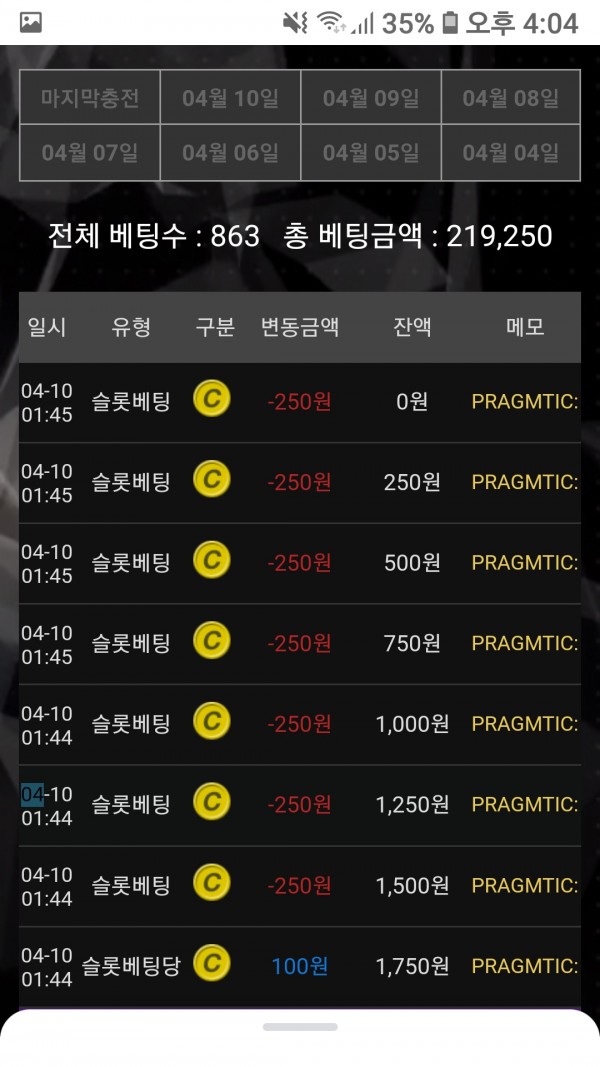Select the 마지막충전 filter
This screenshot has width=600, height=1067.
coord(90,98)
